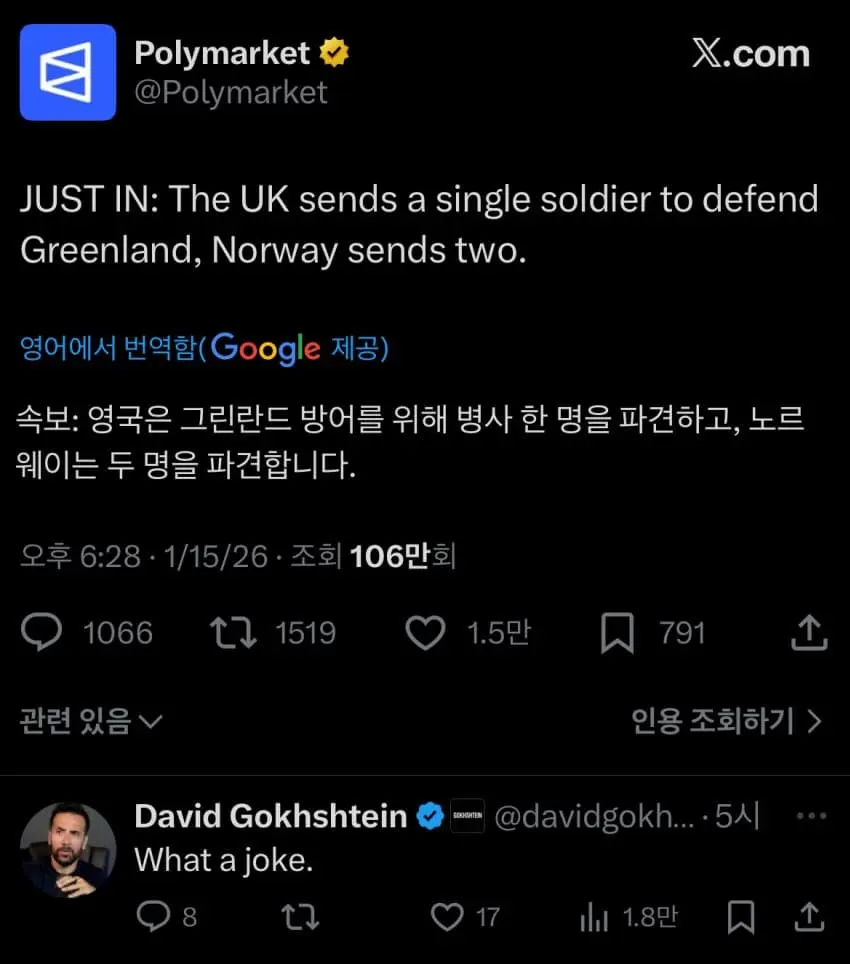The image size is (850, 964).
Task: Bookmark the Polymarket post
Action: point(617,634)
